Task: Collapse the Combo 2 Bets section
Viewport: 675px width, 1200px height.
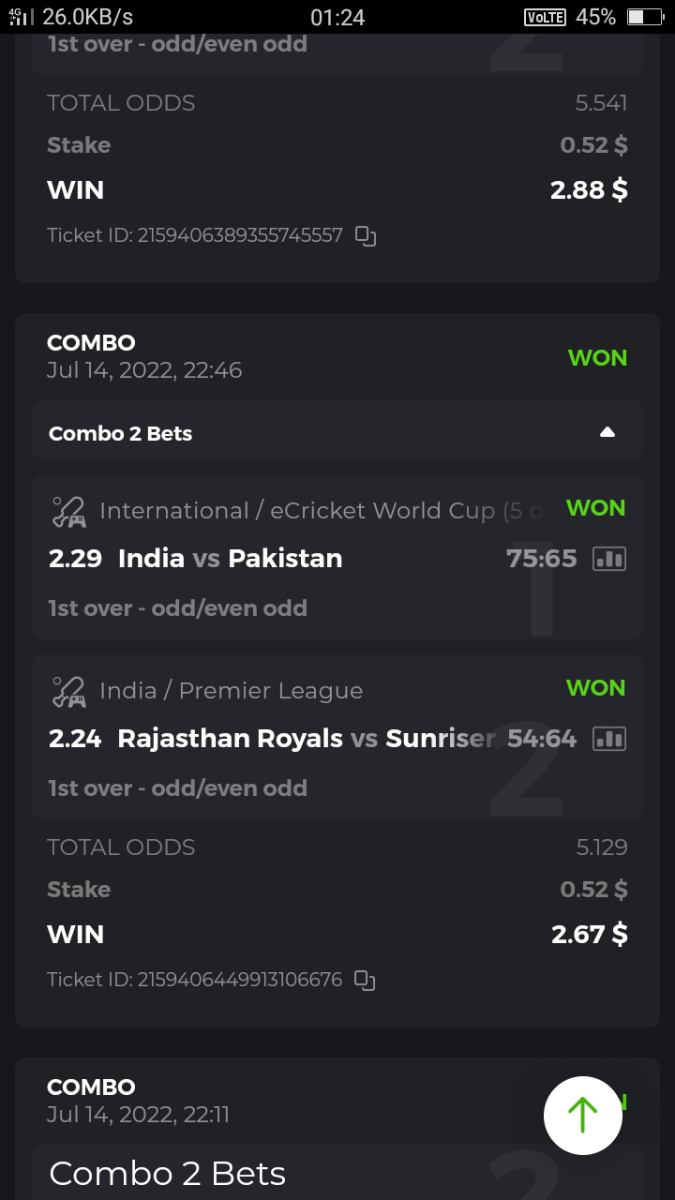Action: (607, 433)
